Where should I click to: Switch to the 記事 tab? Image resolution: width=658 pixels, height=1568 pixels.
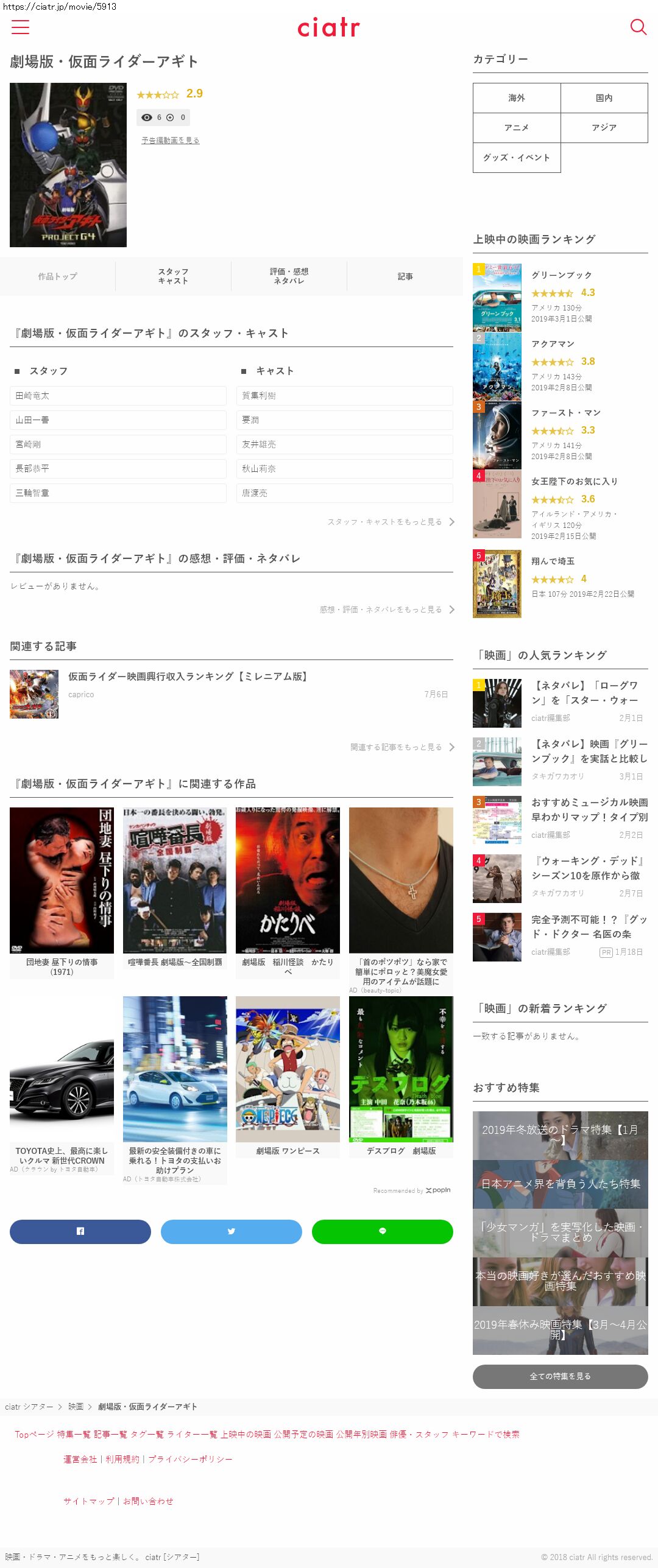[x=405, y=276]
